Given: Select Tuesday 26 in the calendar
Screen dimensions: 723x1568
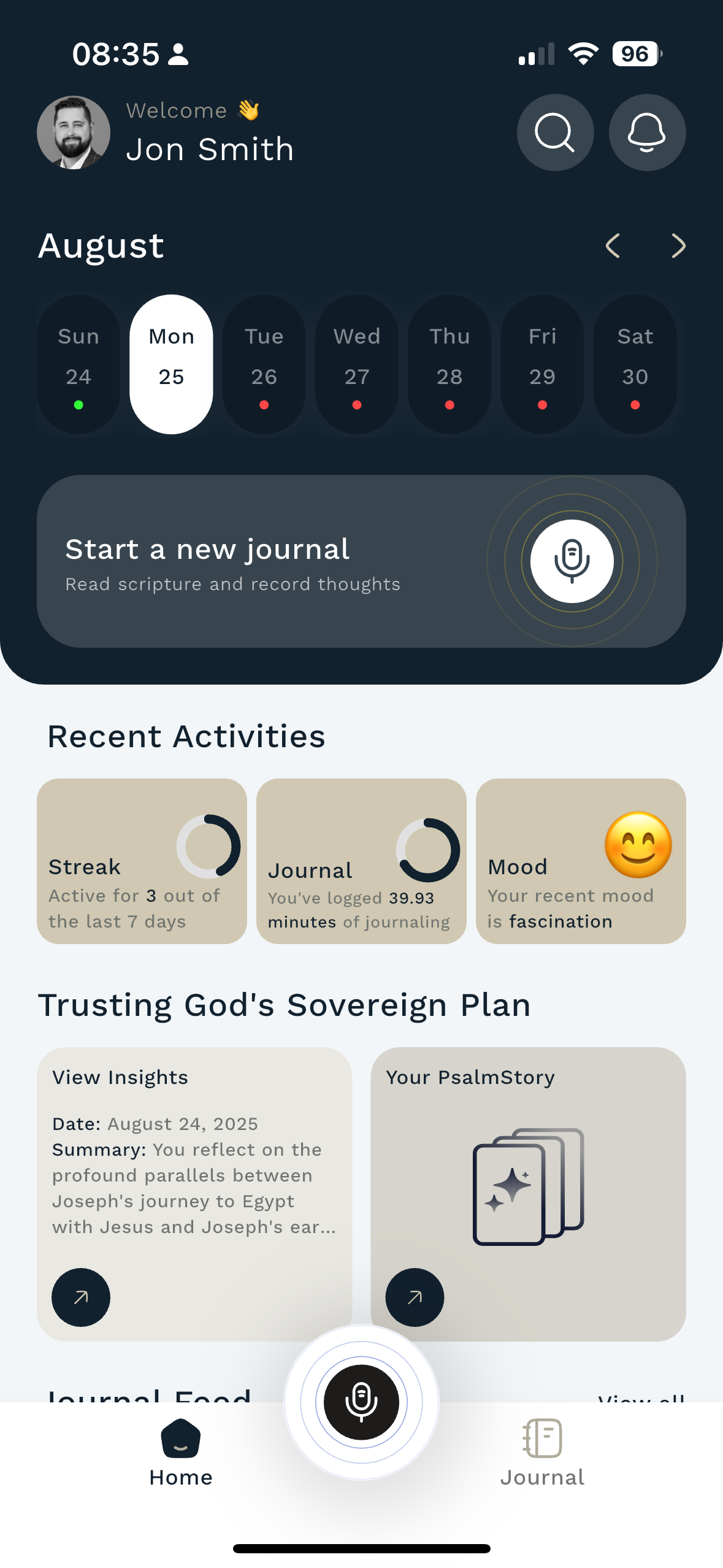Looking at the screenshot, I should (x=264, y=364).
